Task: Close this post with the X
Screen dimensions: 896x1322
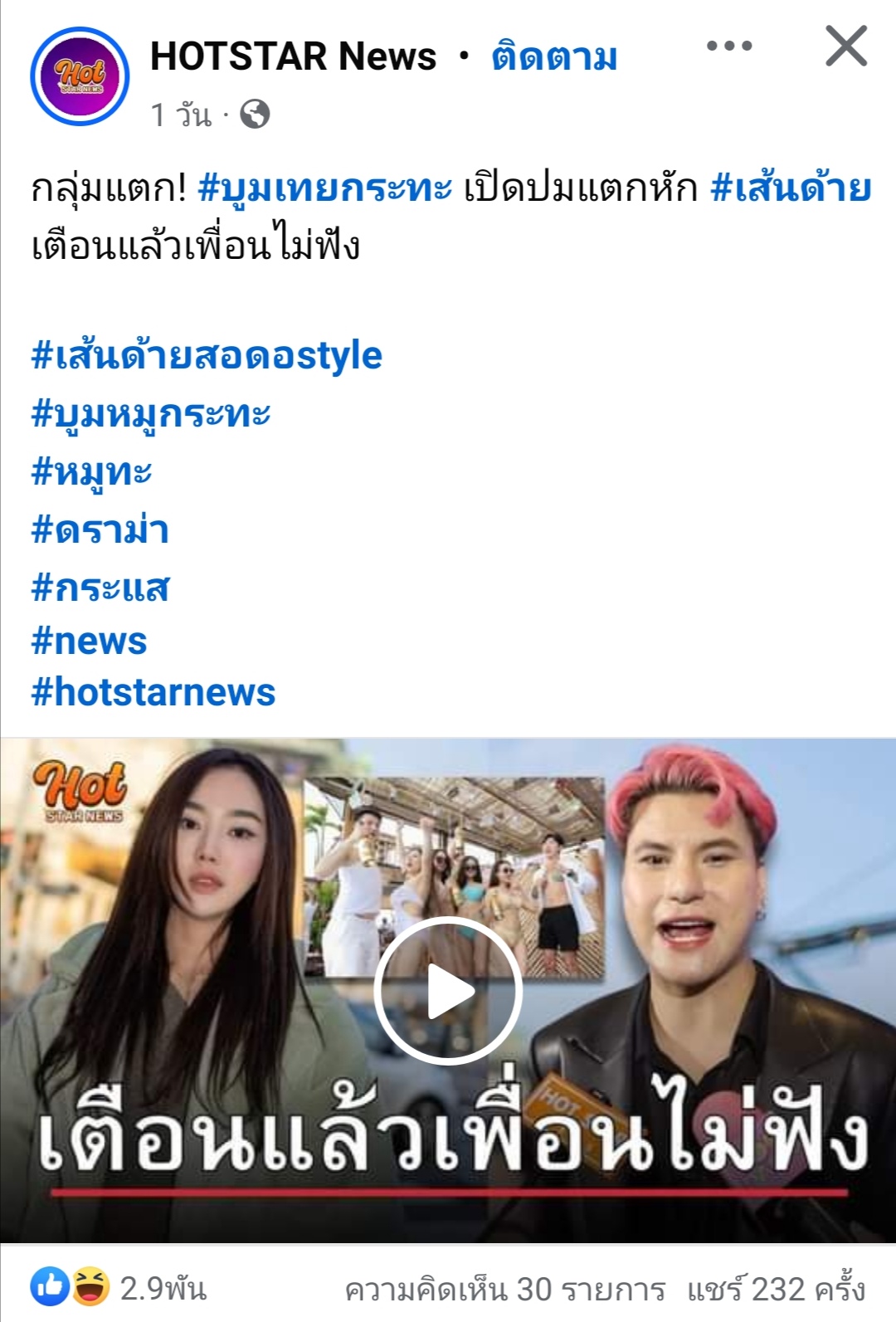Action: [x=845, y=46]
